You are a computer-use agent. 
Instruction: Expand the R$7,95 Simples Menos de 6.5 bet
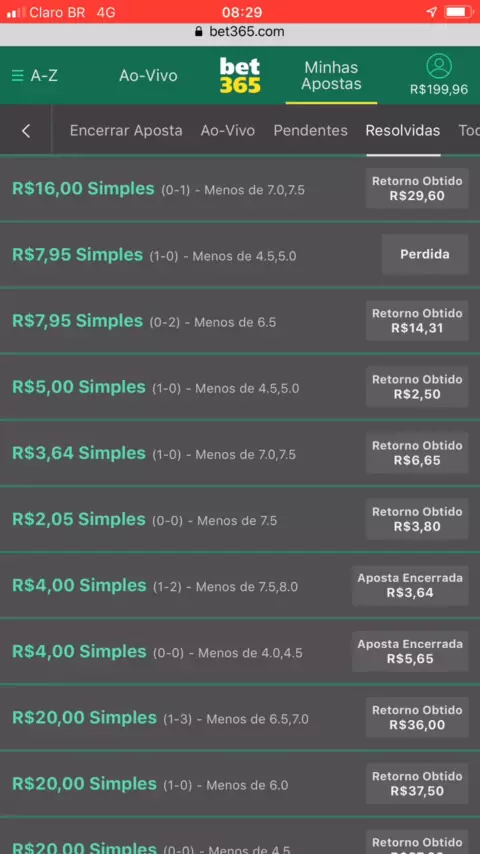[x=240, y=321]
